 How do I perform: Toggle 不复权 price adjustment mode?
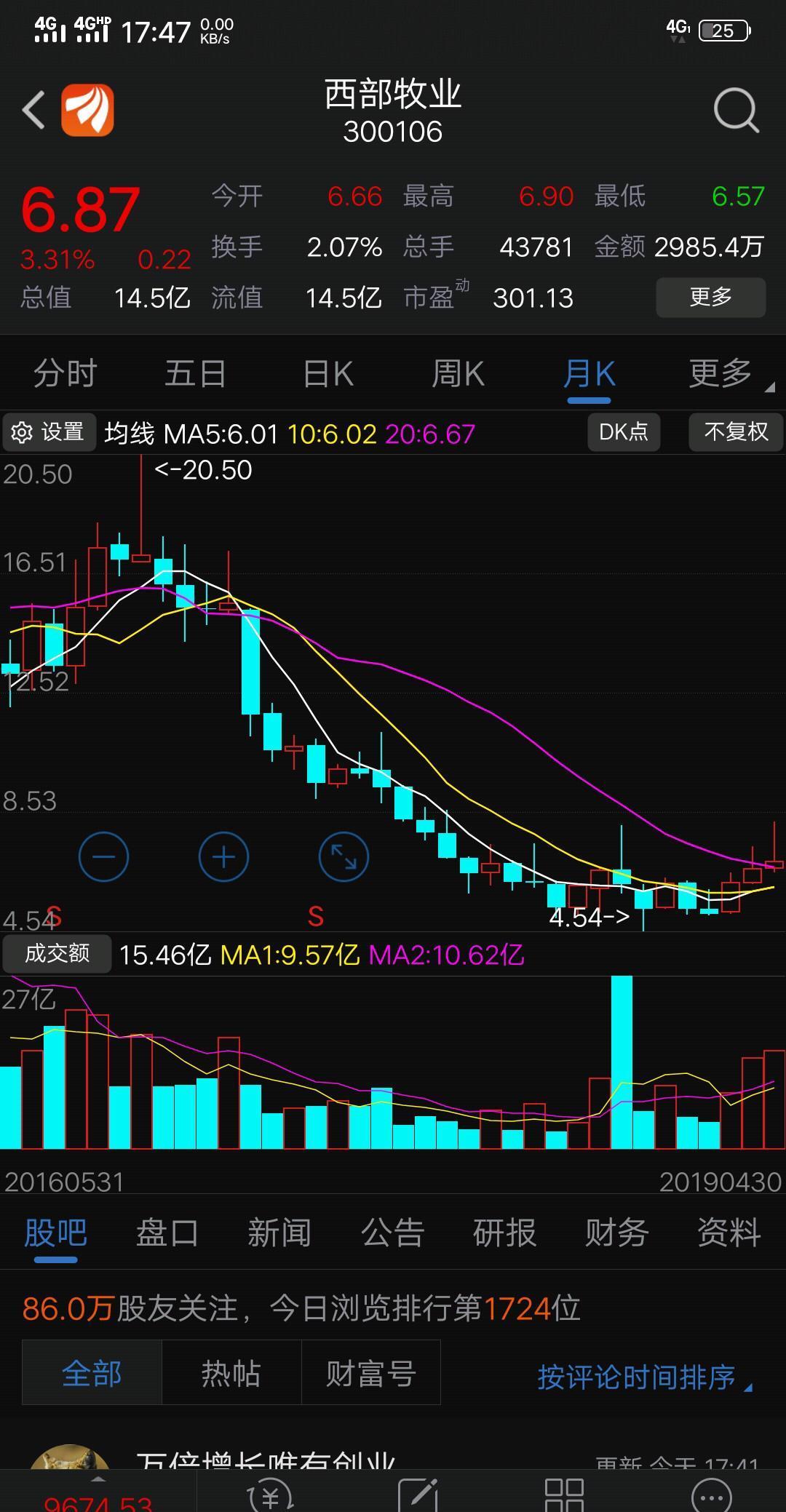coord(735,431)
